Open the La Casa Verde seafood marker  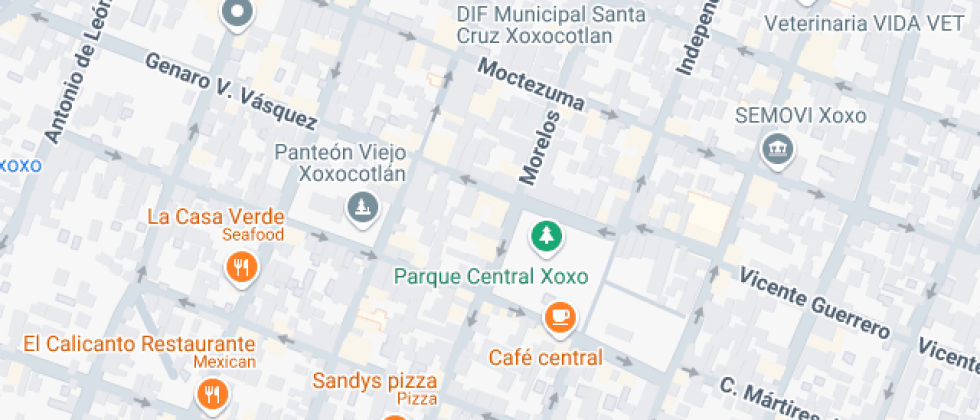coord(241,267)
